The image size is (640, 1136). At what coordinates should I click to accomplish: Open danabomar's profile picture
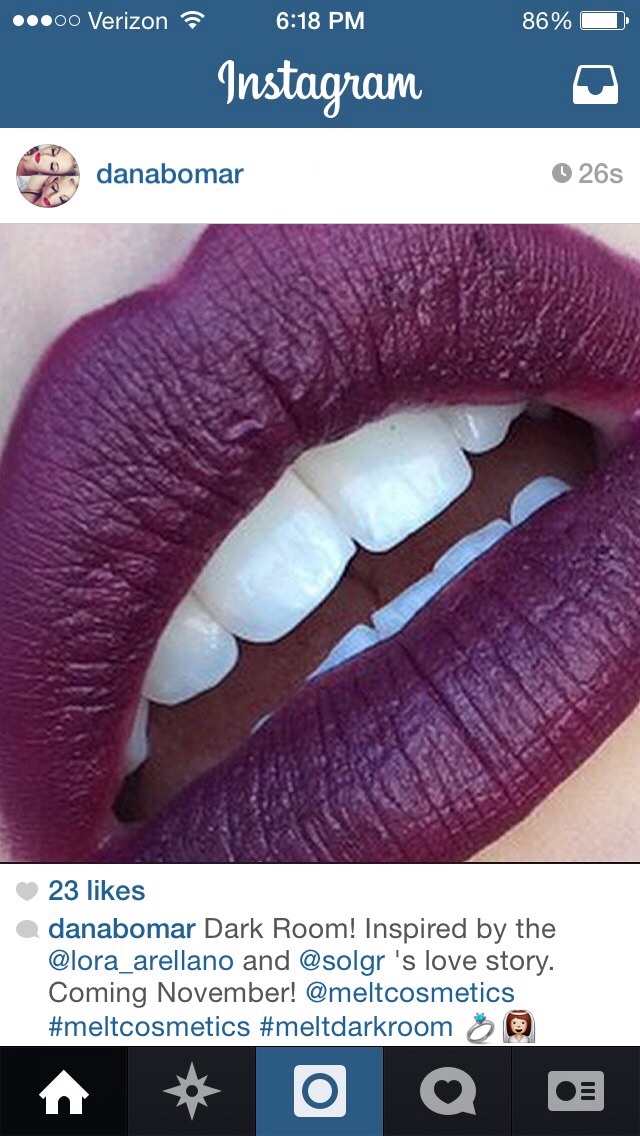click(48, 176)
